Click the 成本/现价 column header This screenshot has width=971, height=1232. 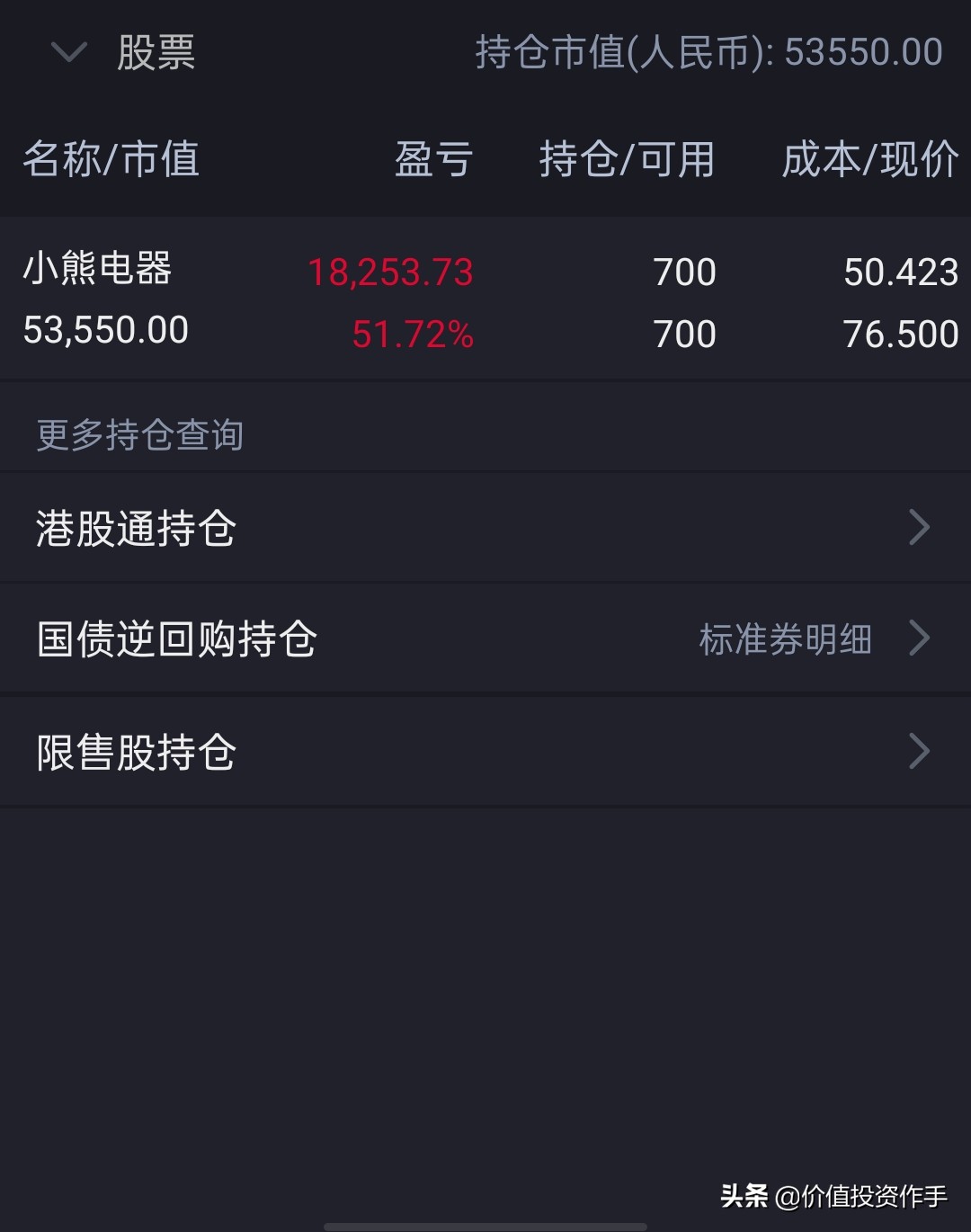(x=869, y=159)
